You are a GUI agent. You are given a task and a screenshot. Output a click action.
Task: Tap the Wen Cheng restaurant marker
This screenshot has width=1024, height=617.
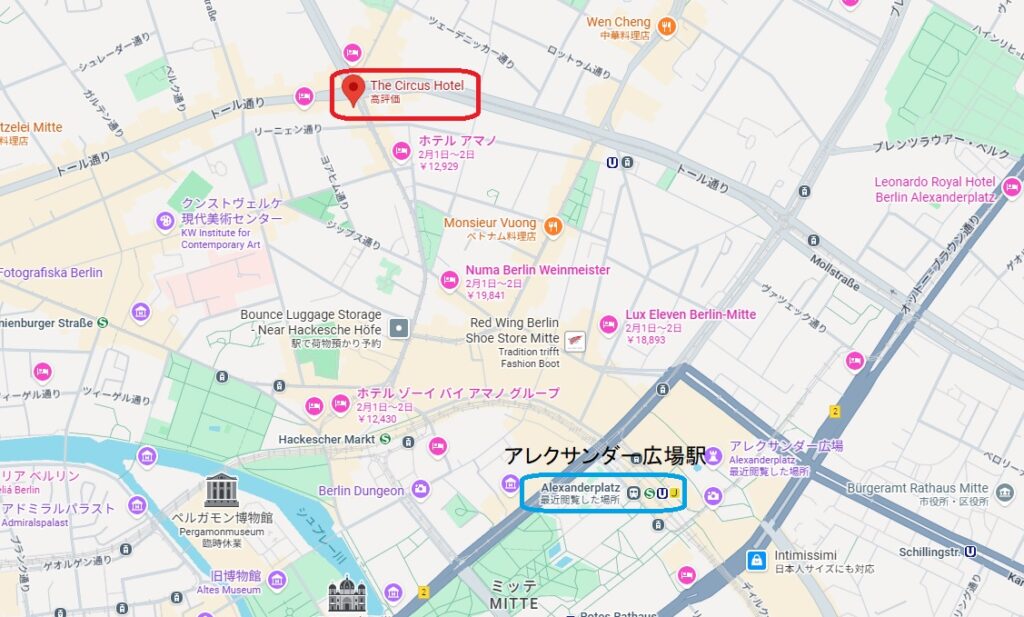point(667,26)
